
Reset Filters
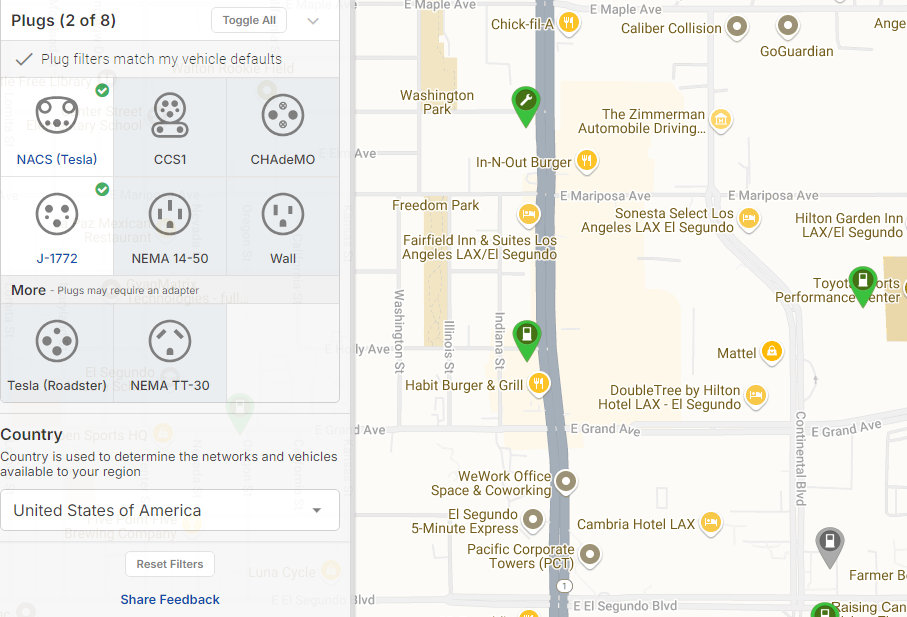click(170, 564)
